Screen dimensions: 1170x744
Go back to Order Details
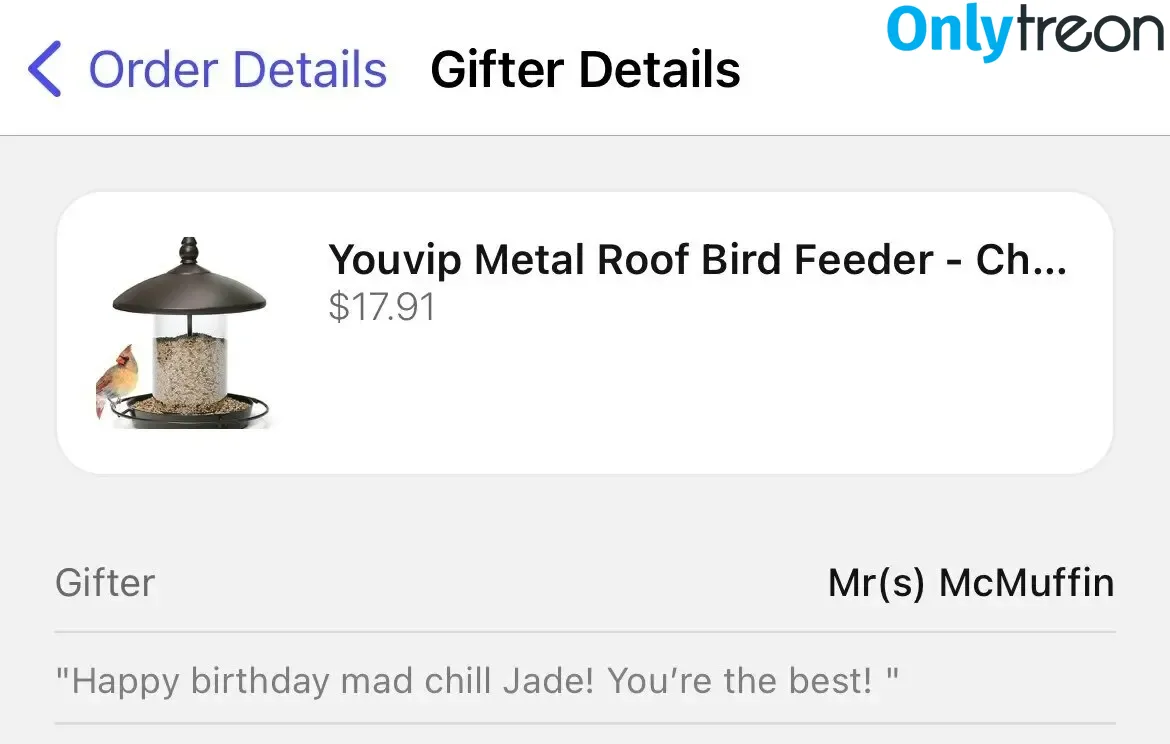tap(207, 70)
